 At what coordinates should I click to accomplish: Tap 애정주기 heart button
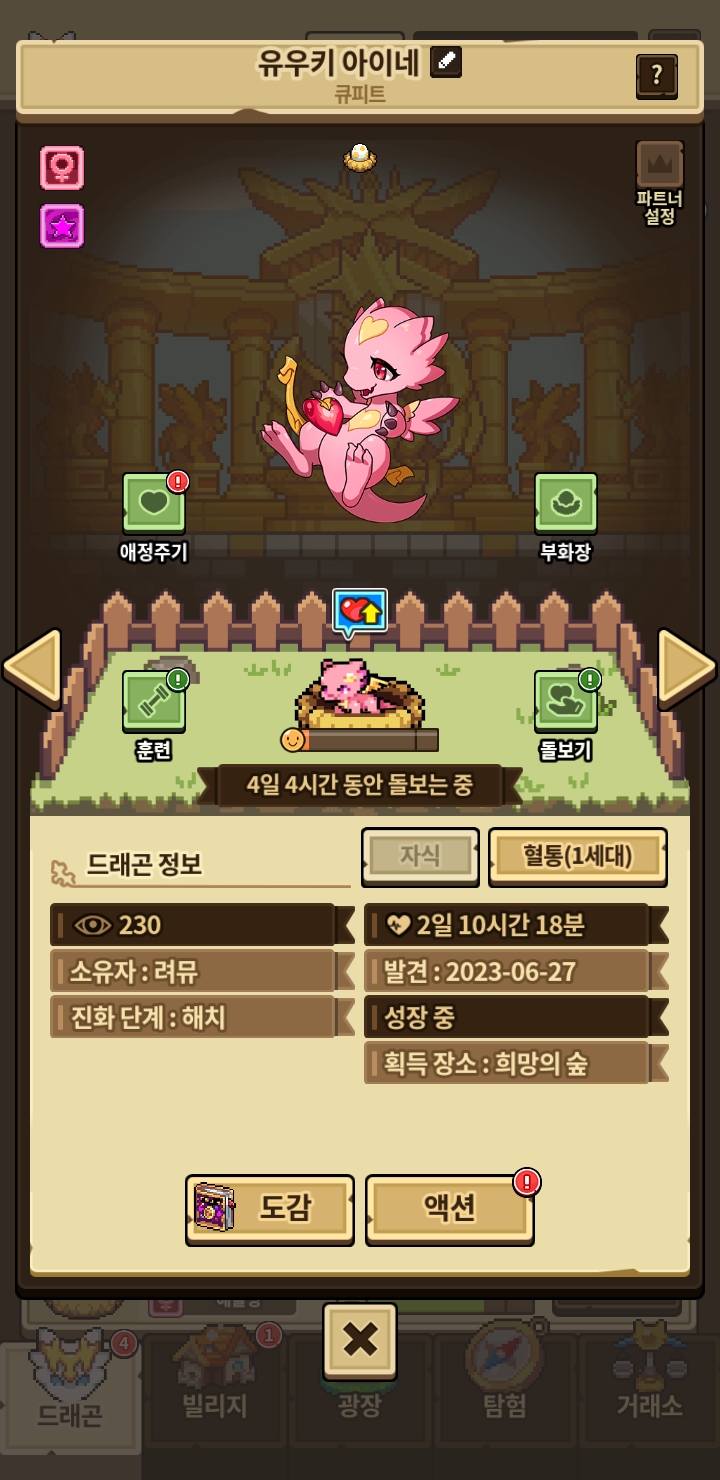153,502
